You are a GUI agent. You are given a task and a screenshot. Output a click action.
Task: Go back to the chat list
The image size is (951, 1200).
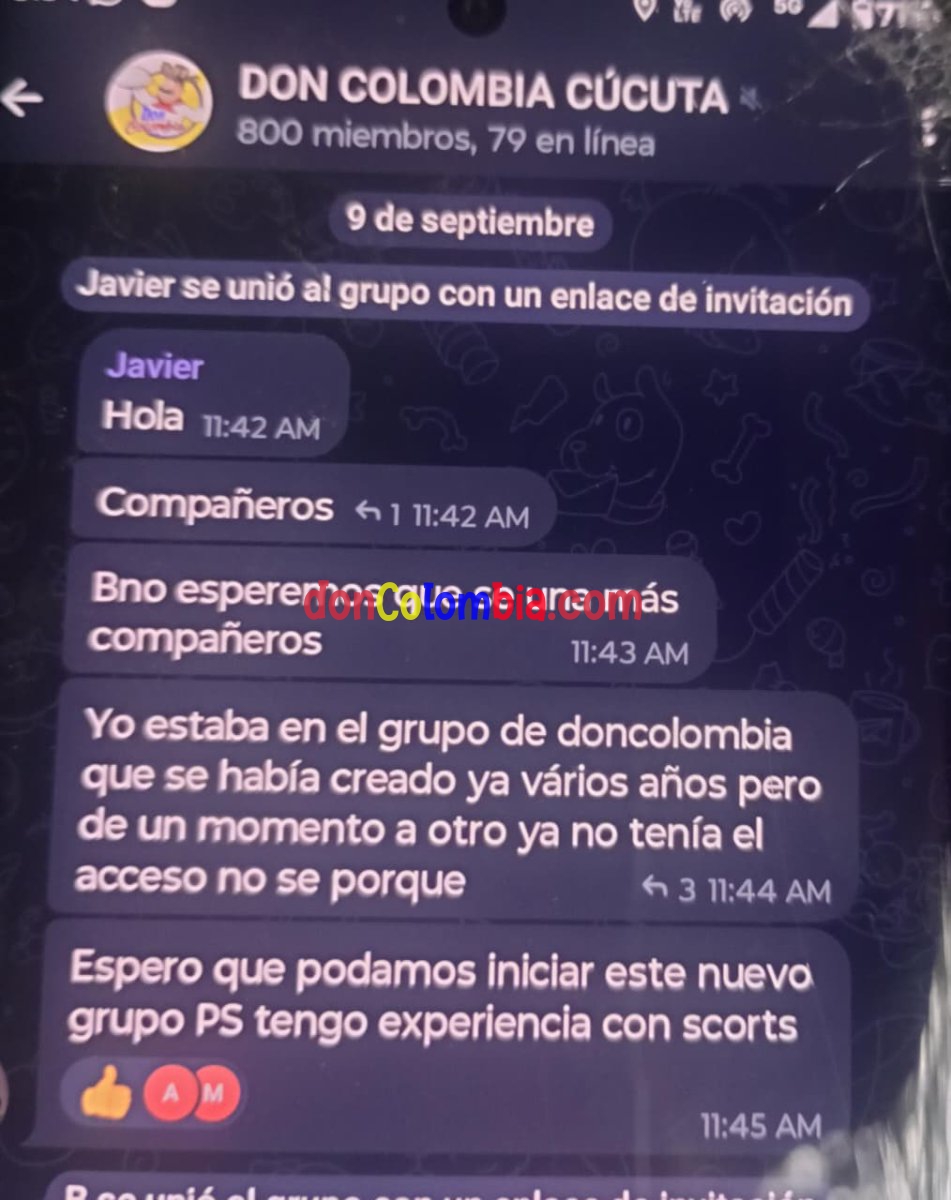[24, 98]
